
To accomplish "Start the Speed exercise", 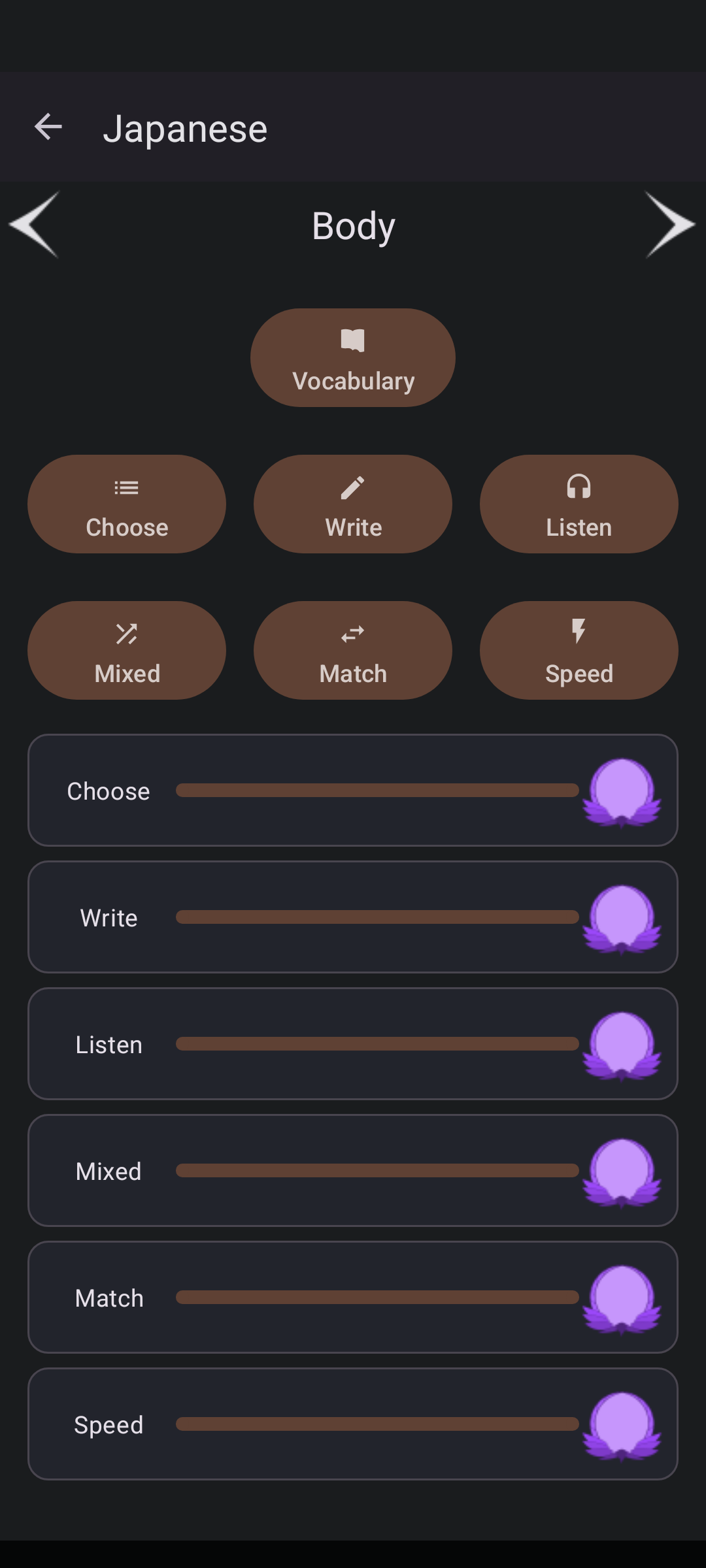I will pyautogui.click(x=579, y=651).
